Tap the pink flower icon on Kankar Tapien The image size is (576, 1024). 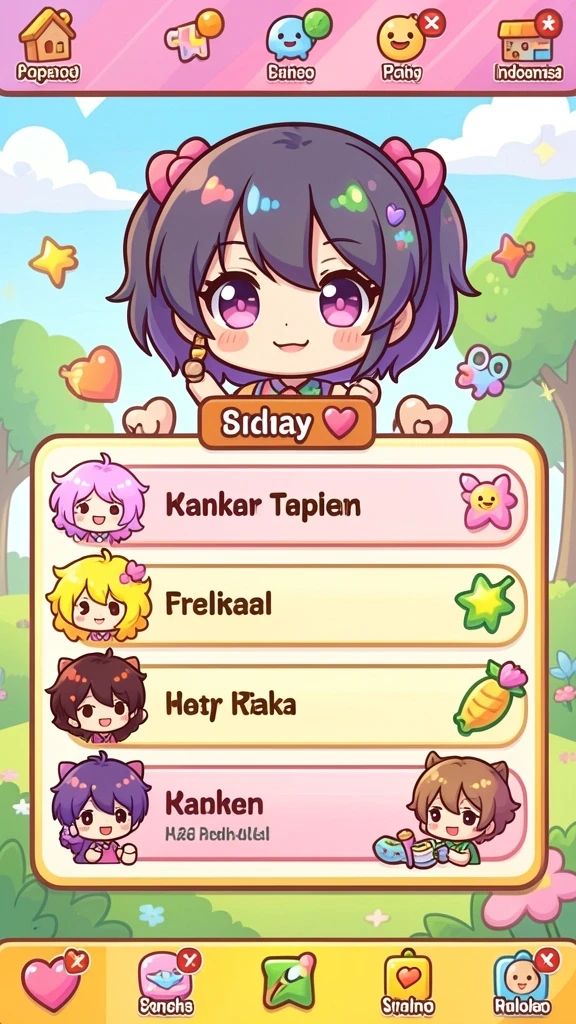coord(488,502)
